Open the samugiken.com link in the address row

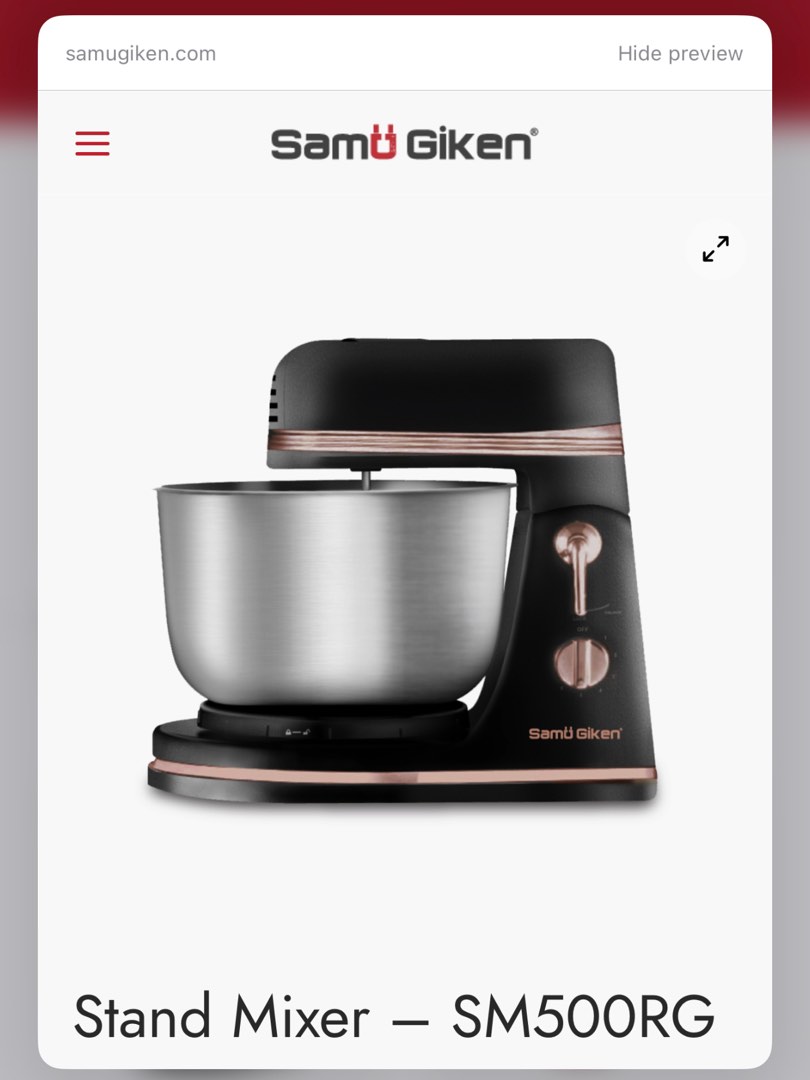click(140, 54)
